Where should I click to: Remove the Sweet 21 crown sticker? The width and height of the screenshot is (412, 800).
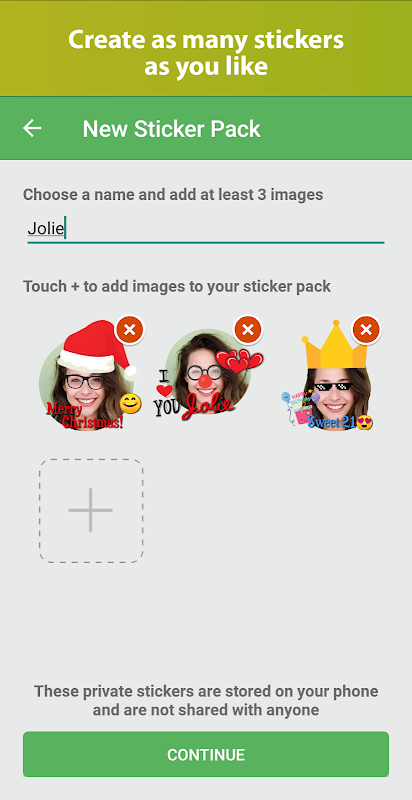tap(366, 330)
